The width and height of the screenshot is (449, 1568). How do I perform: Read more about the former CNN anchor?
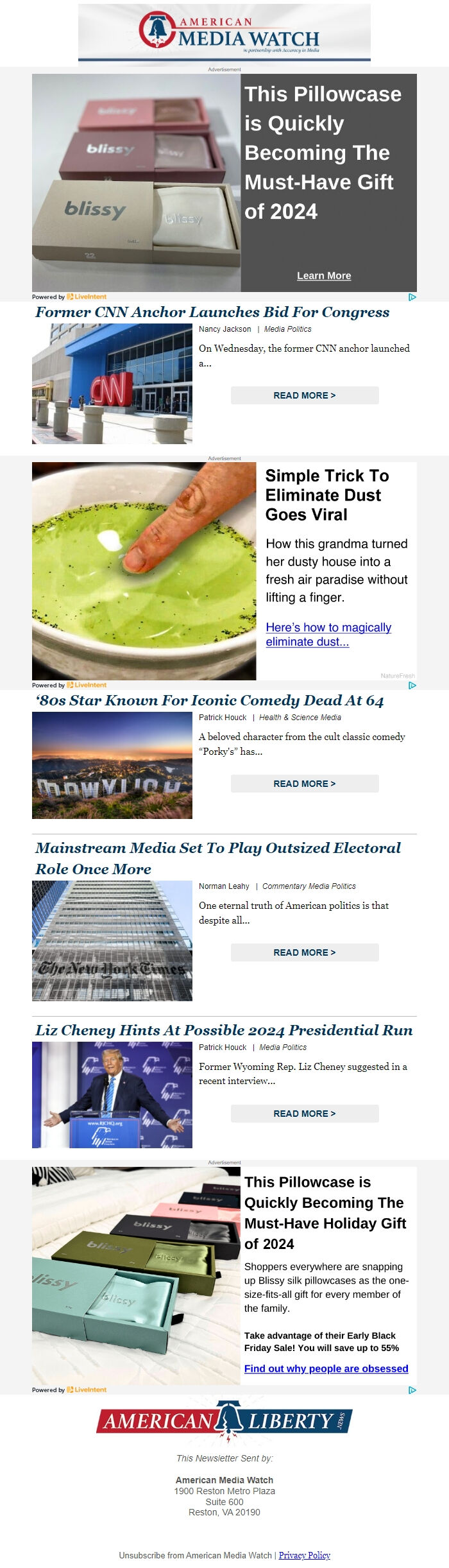[304, 395]
